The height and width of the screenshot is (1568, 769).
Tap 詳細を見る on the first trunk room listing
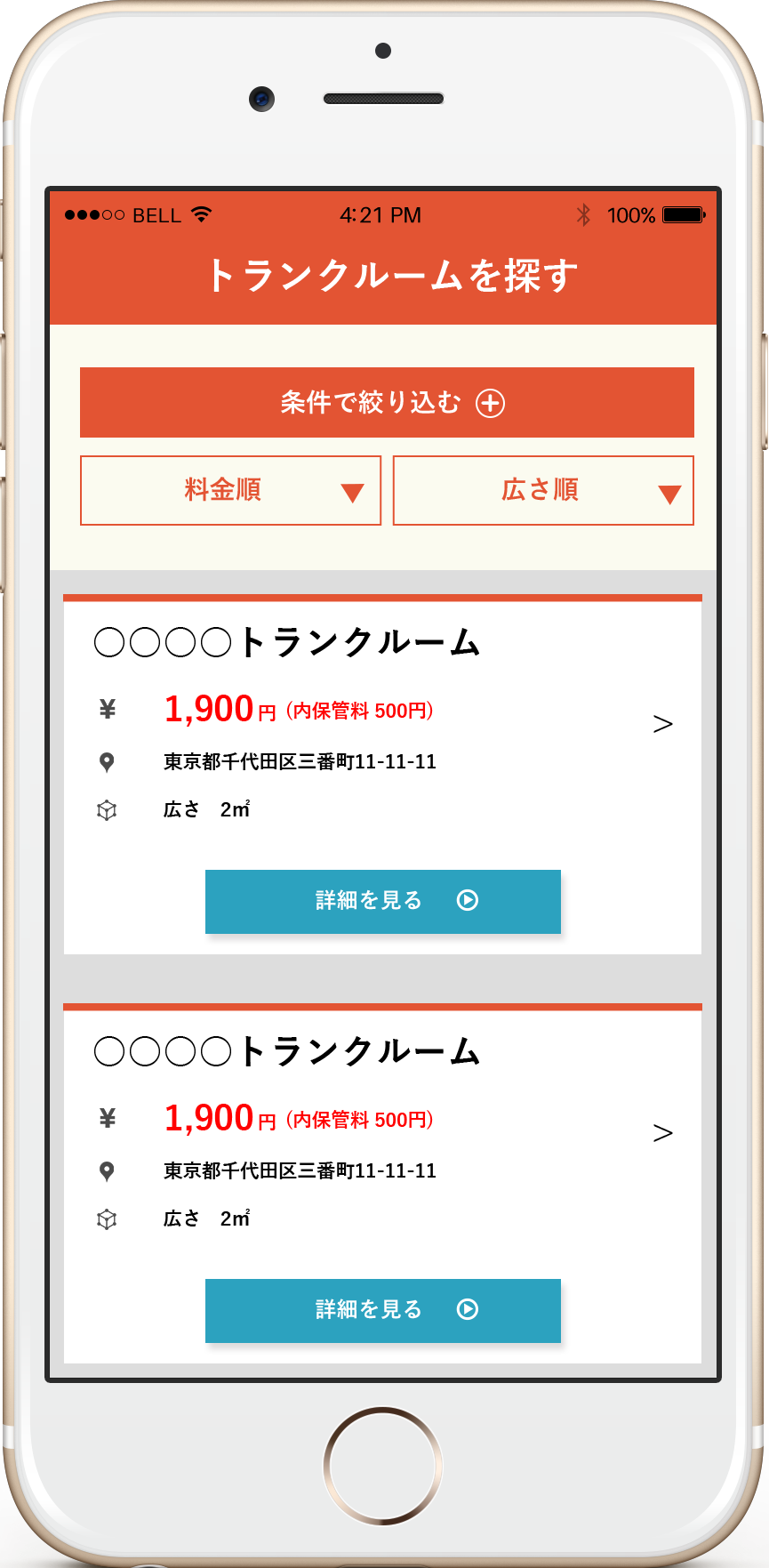click(382, 901)
